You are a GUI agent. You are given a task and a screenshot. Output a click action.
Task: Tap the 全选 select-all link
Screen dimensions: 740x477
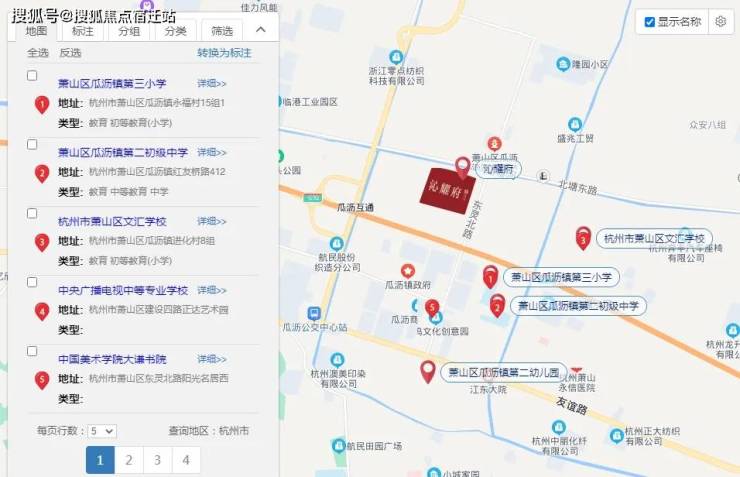(37, 53)
